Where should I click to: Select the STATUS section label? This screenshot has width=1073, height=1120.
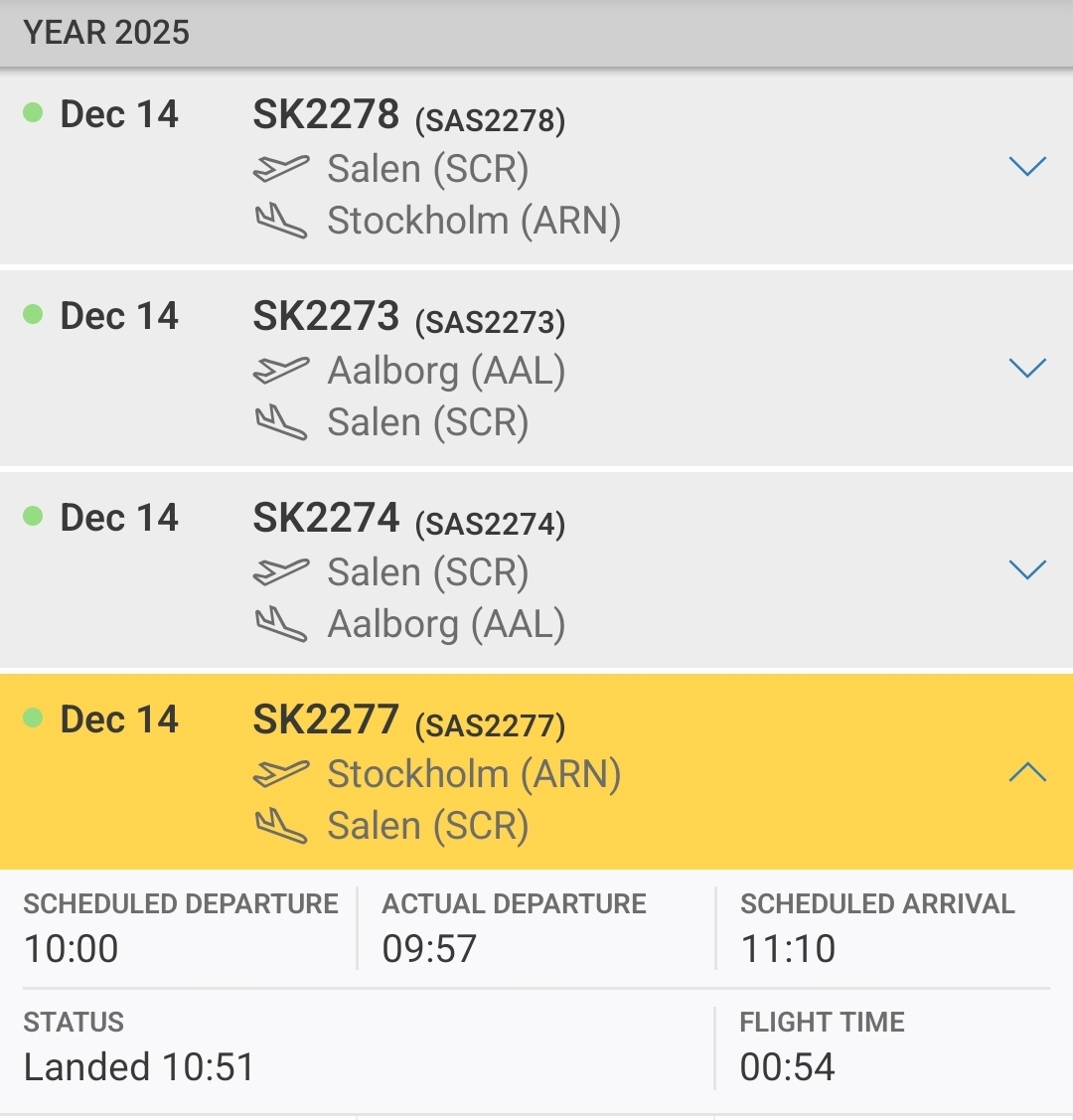[x=74, y=1022]
